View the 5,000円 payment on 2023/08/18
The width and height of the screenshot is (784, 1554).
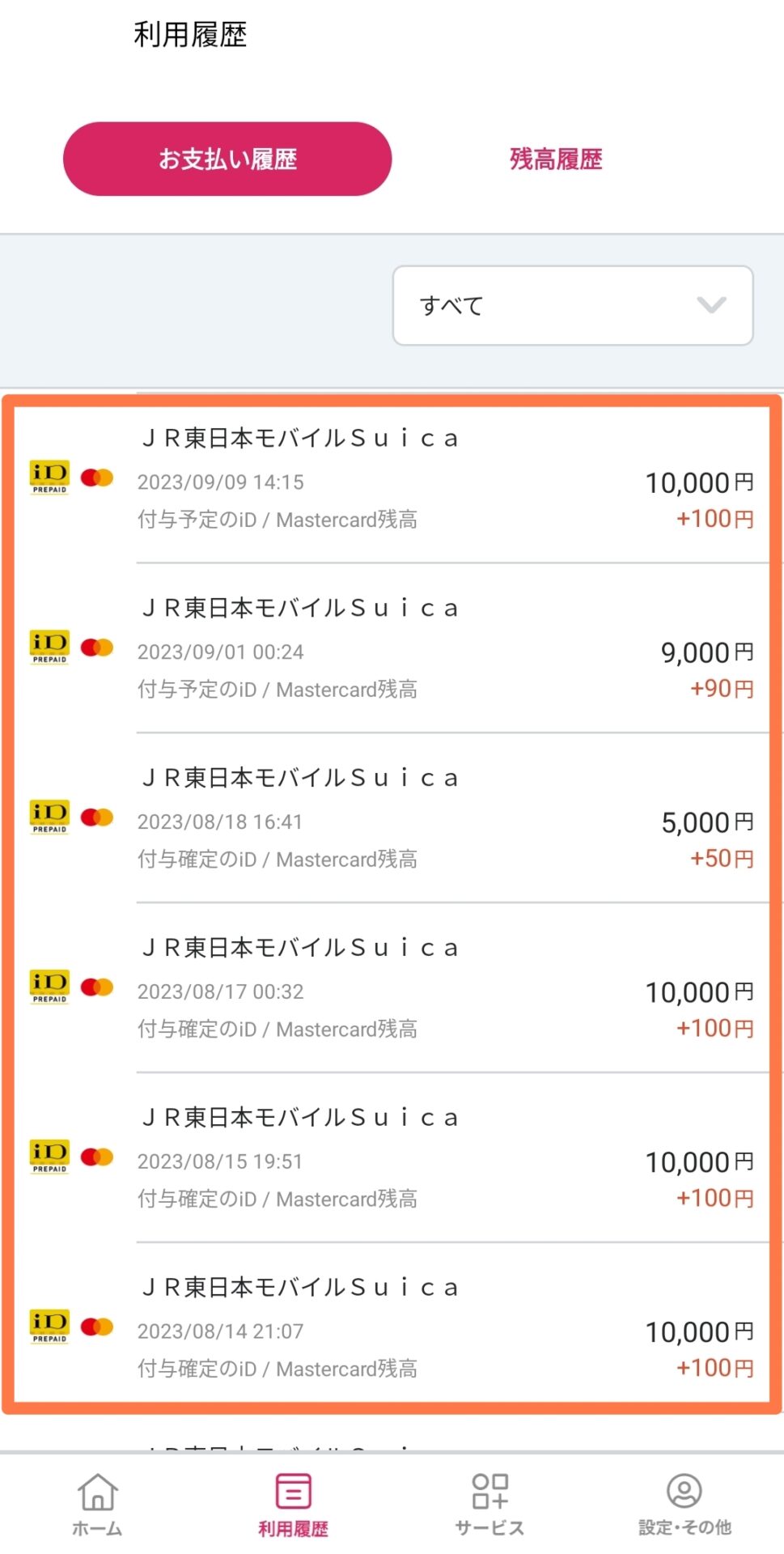(392, 818)
